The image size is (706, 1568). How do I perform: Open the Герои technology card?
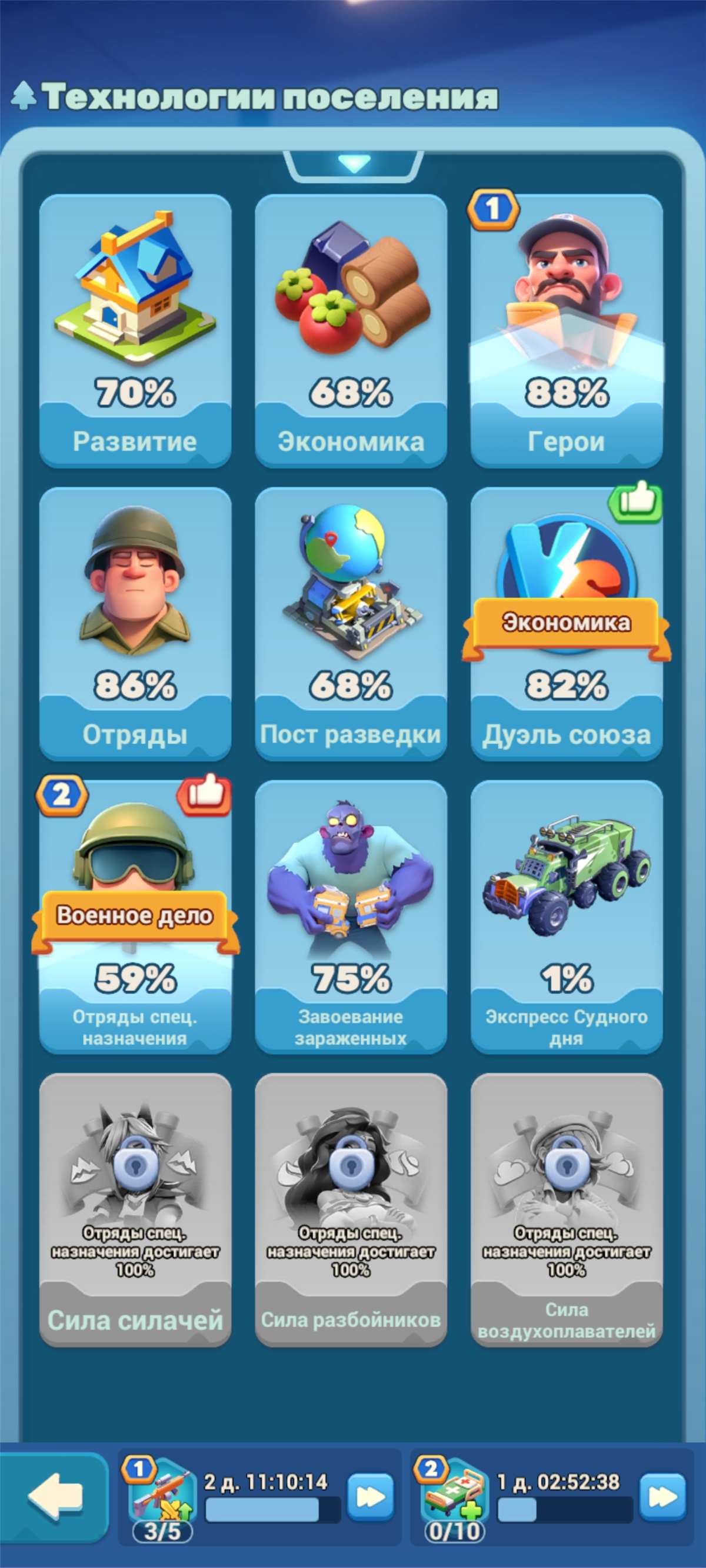[567, 330]
